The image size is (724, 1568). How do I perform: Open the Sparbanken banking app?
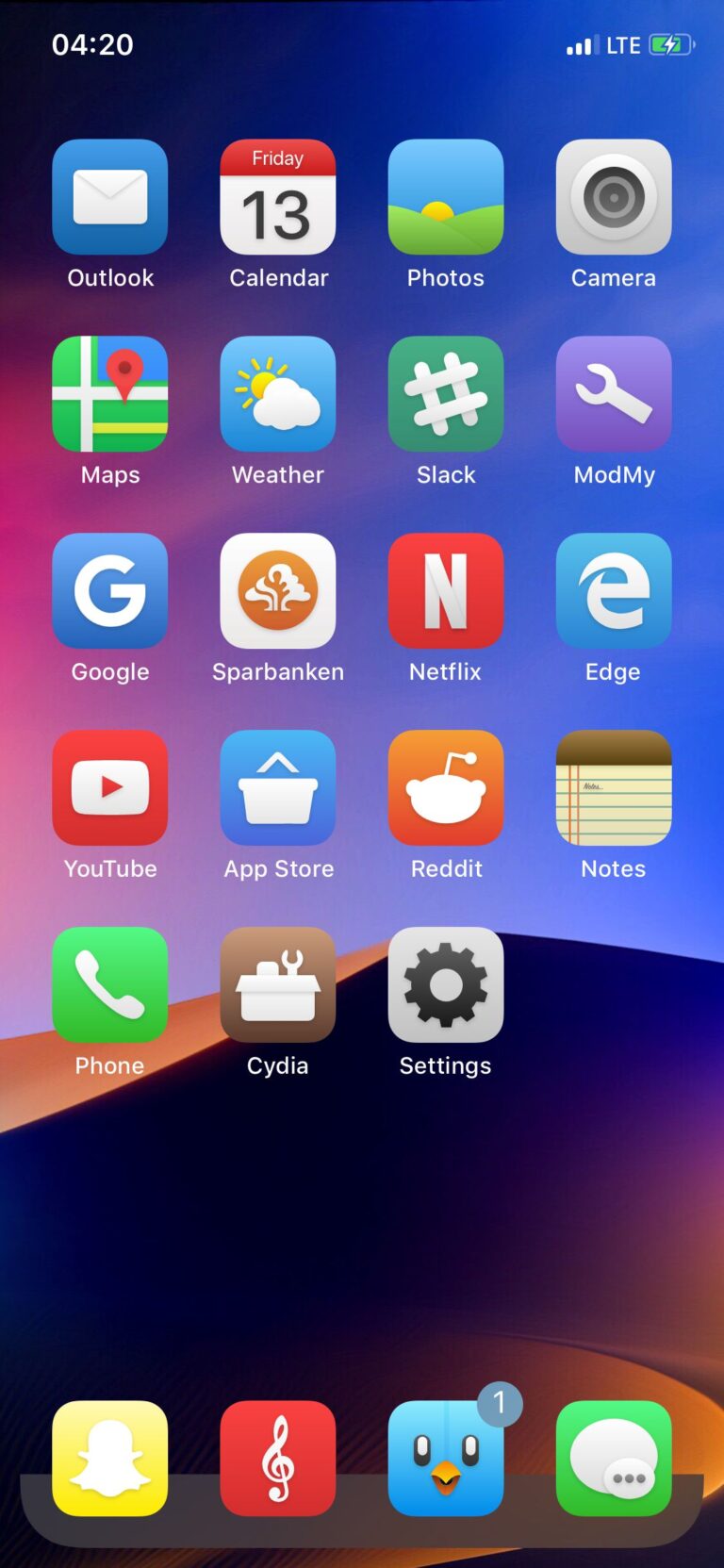(277, 590)
